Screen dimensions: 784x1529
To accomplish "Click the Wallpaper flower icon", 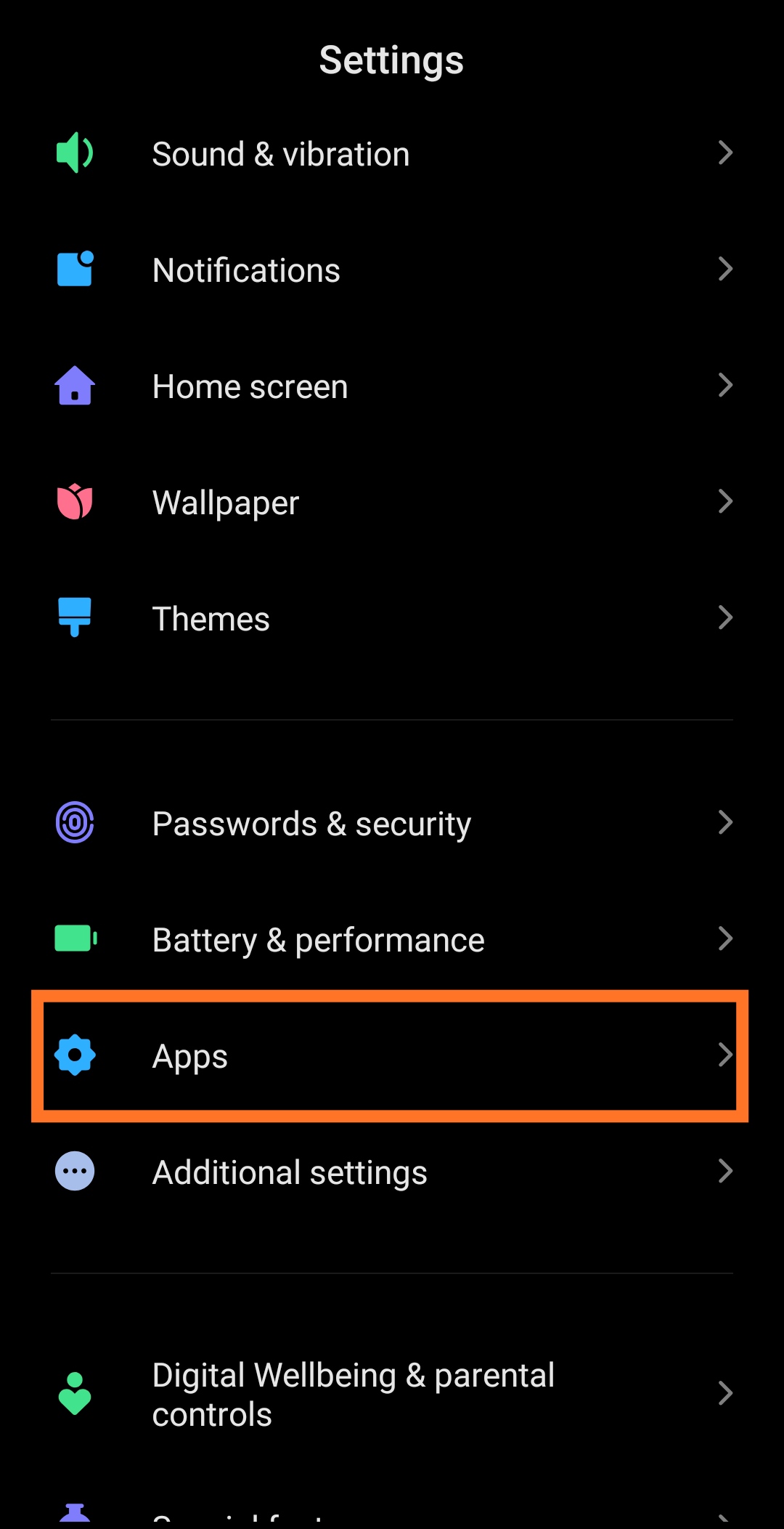I will pyautogui.click(x=74, y=500).
